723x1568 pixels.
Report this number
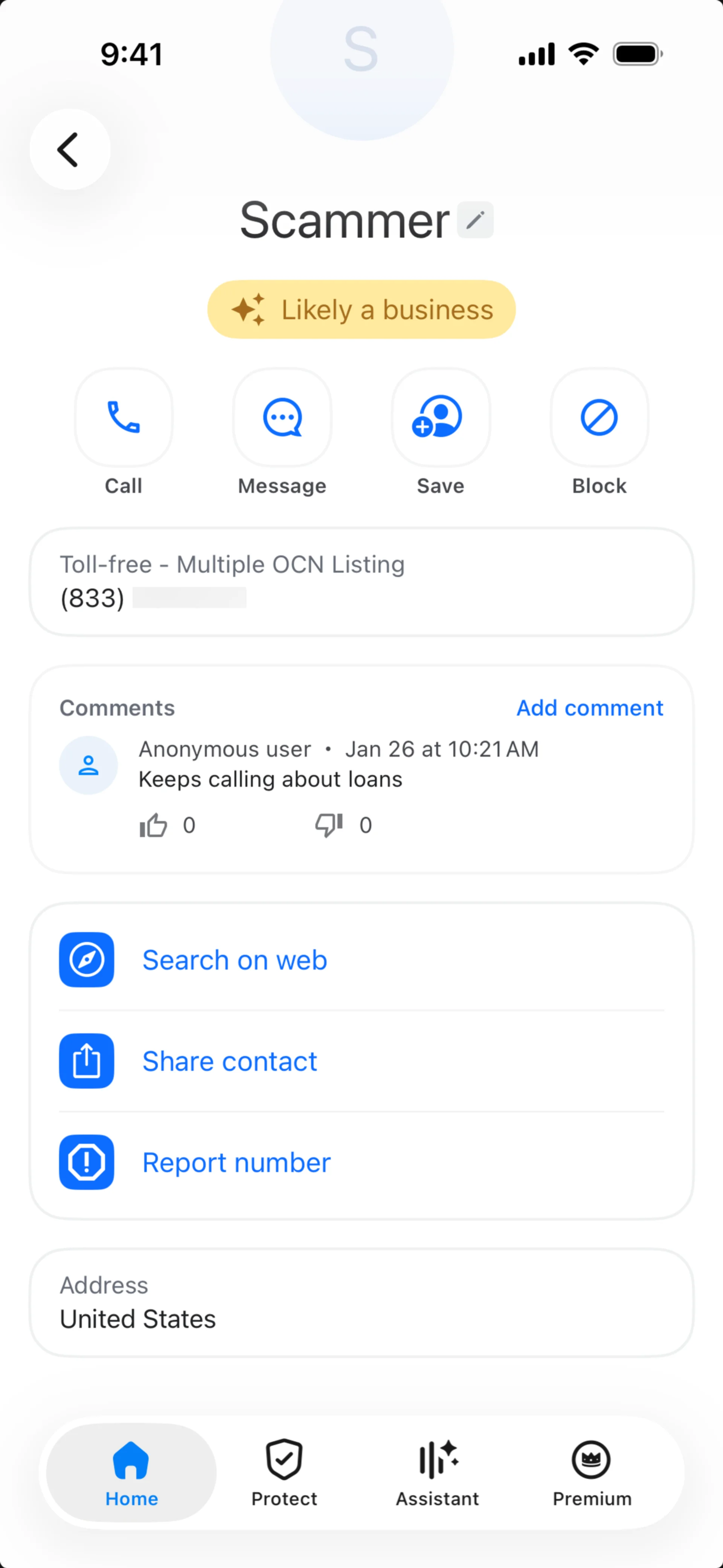click(236, 1163)
